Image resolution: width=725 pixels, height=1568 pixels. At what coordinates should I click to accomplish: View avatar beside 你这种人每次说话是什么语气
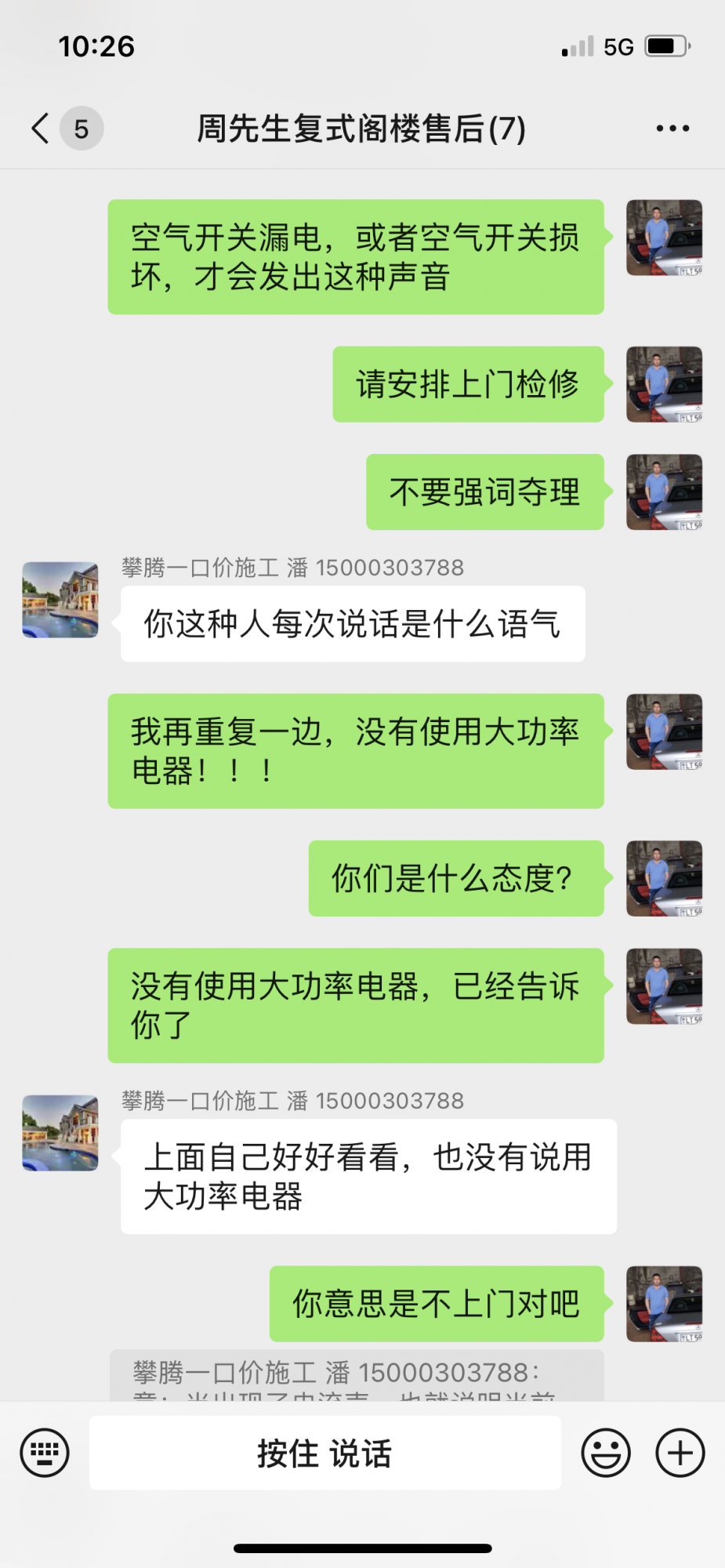60,600
